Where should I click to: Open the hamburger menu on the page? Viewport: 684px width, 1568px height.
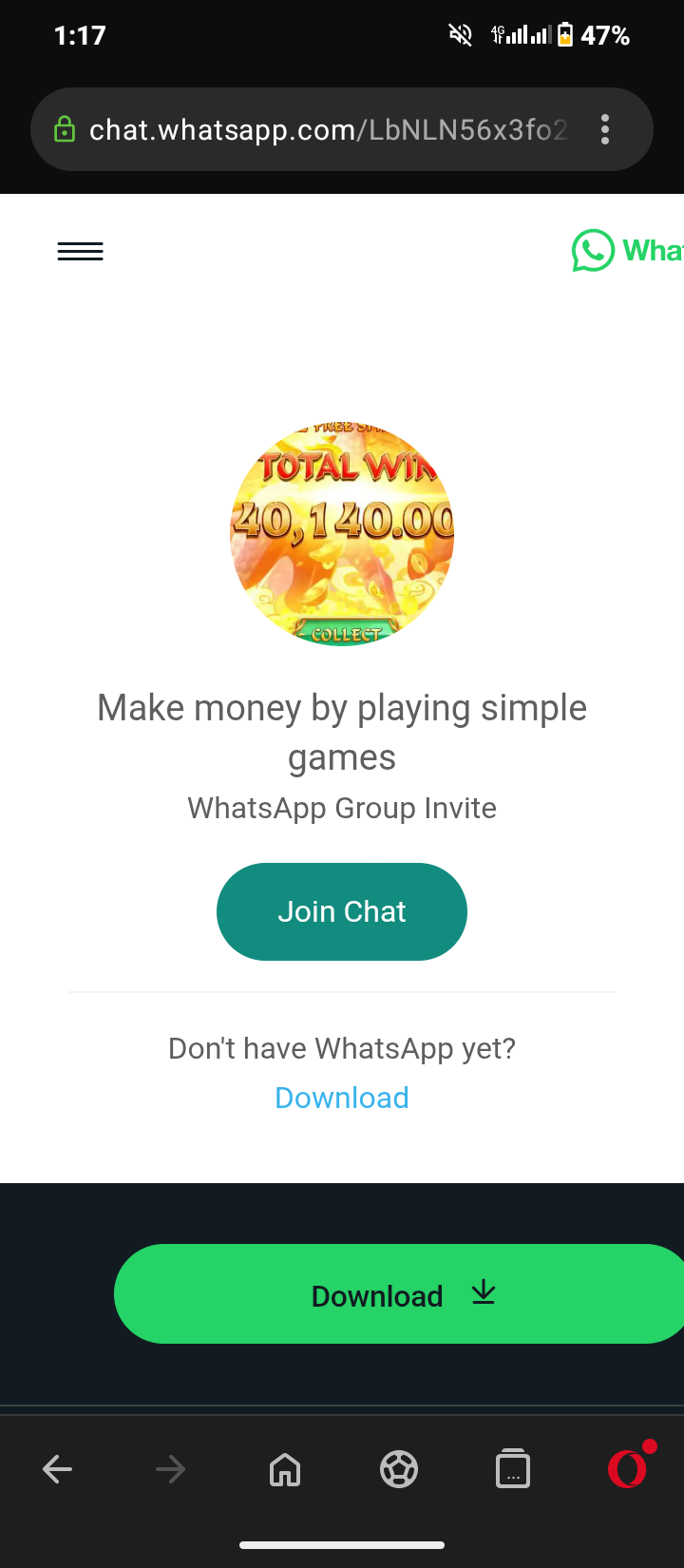(x=81, y=252)
